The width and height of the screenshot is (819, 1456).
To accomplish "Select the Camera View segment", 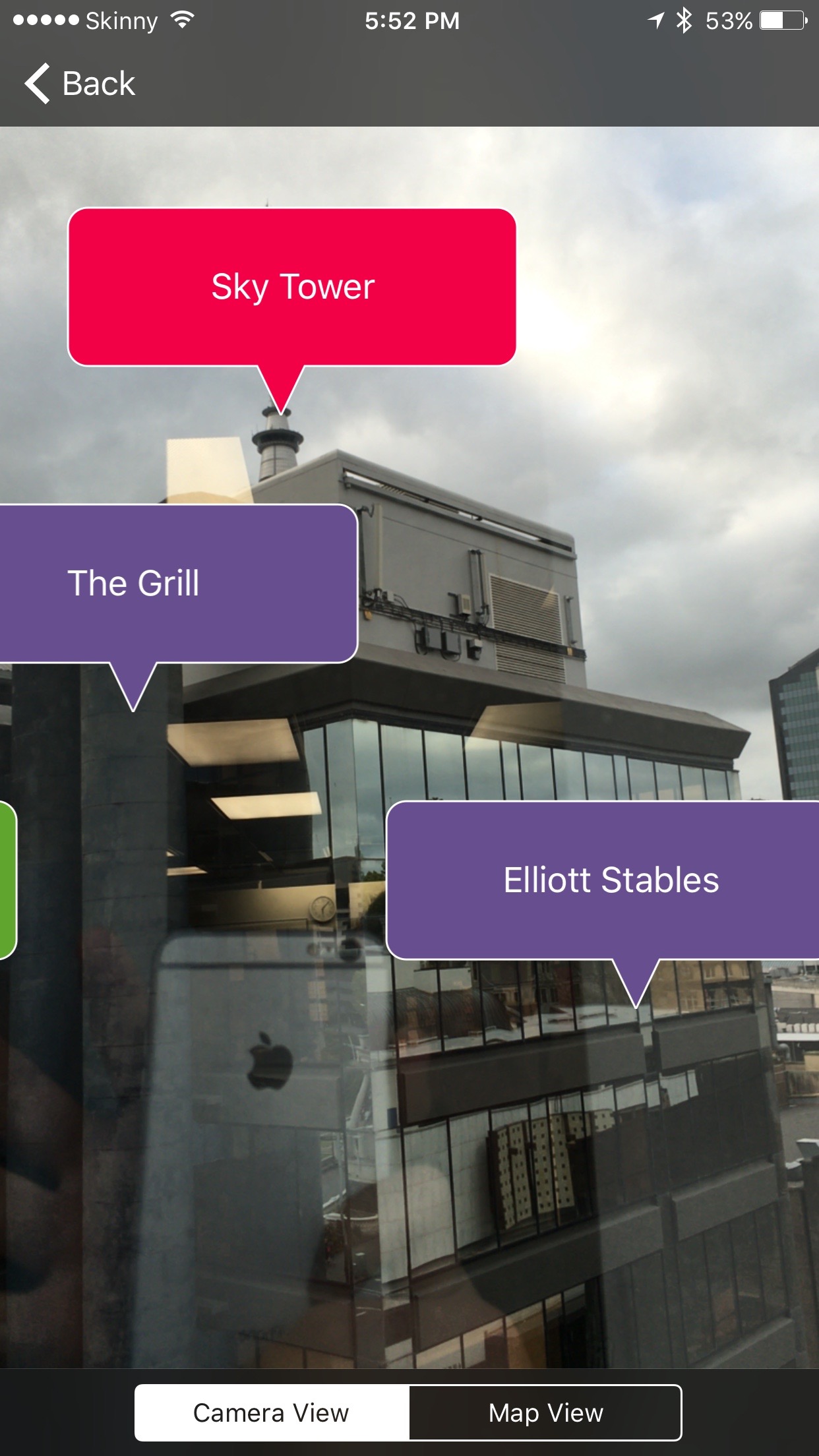I will tap(272, 1413).
